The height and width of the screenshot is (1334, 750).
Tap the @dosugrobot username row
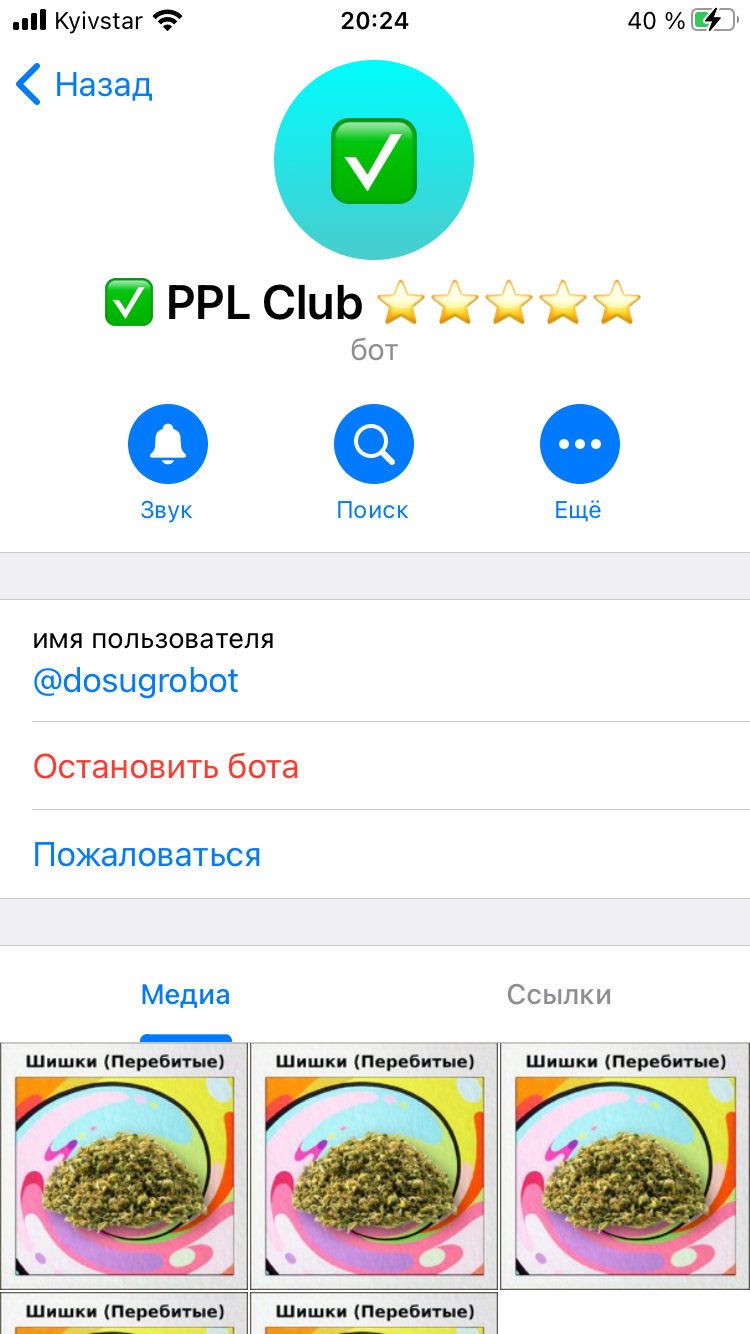(x=375, y=661)
